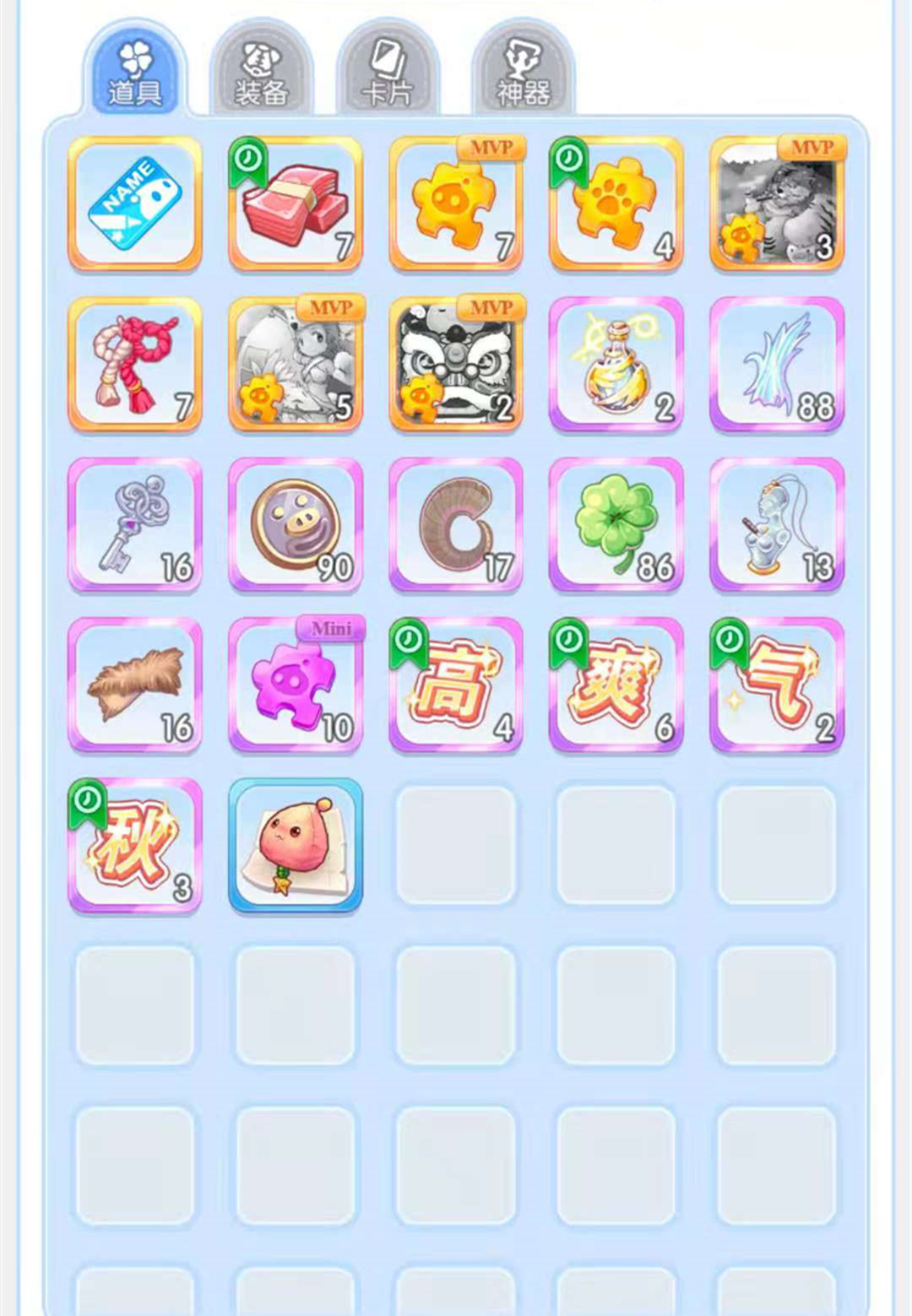Select the golden potion bottle item
912x1316 pixels.
pos(616,365)
